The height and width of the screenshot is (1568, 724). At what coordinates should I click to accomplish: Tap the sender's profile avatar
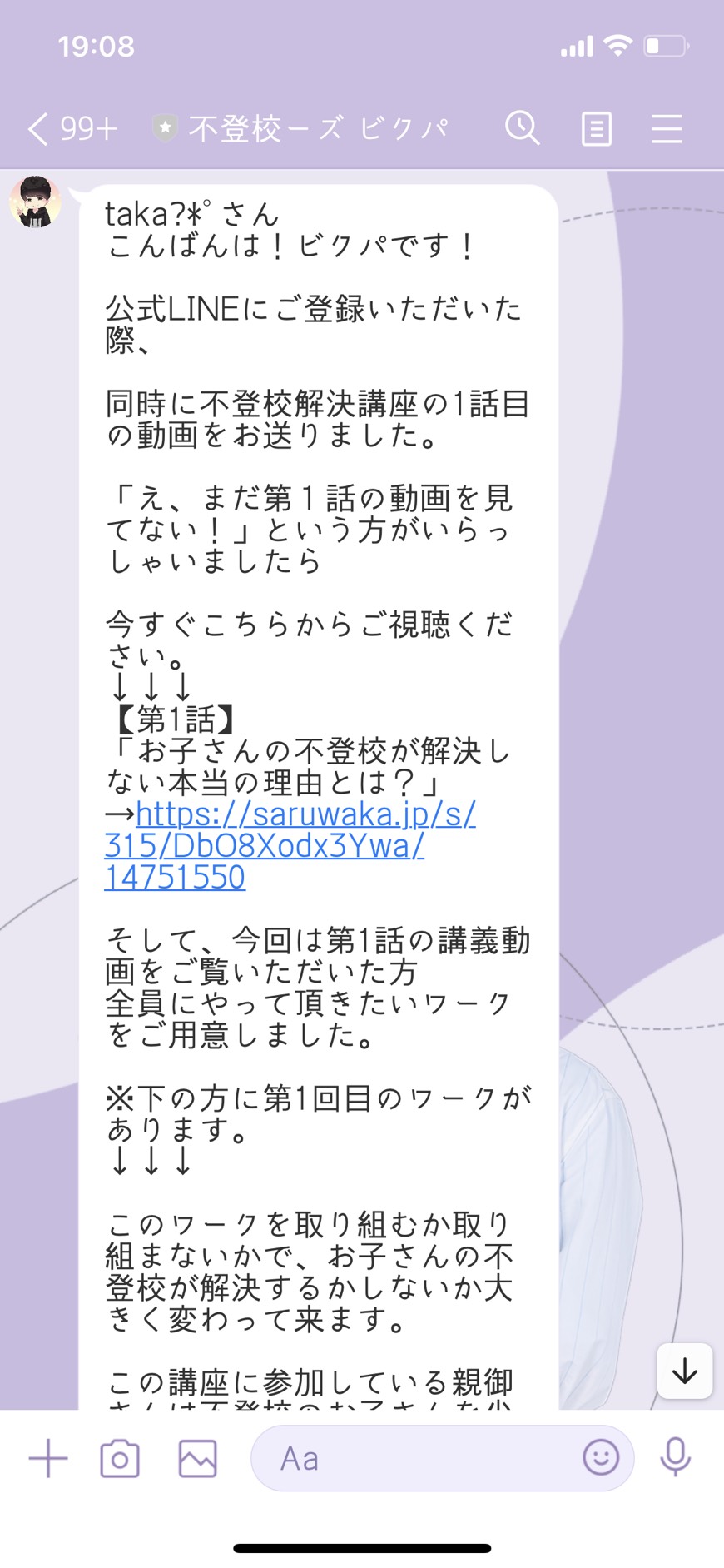pyautogui.click(x=36, y=202)
